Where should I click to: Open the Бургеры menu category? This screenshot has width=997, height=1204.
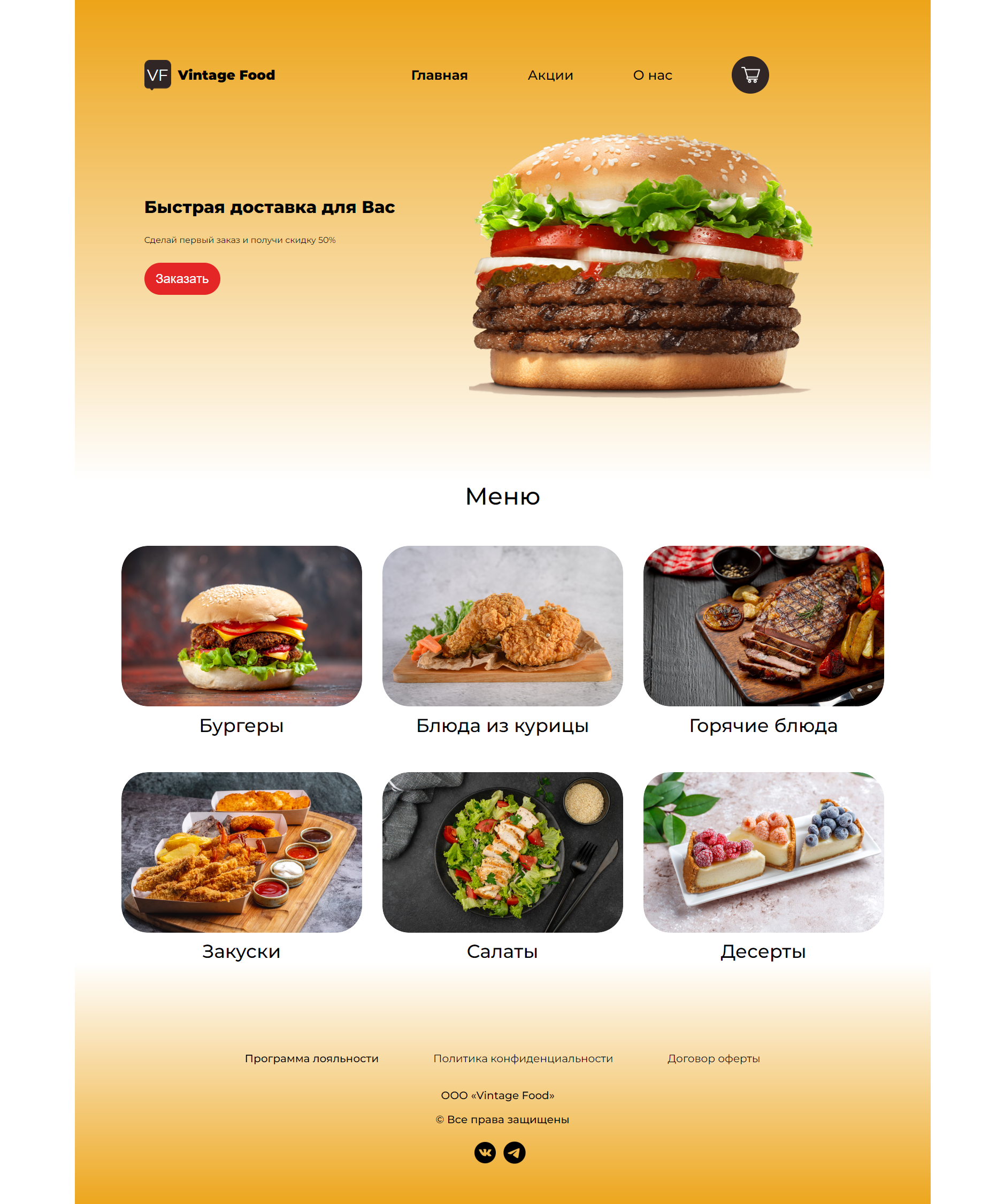click(x=241, y=626)
